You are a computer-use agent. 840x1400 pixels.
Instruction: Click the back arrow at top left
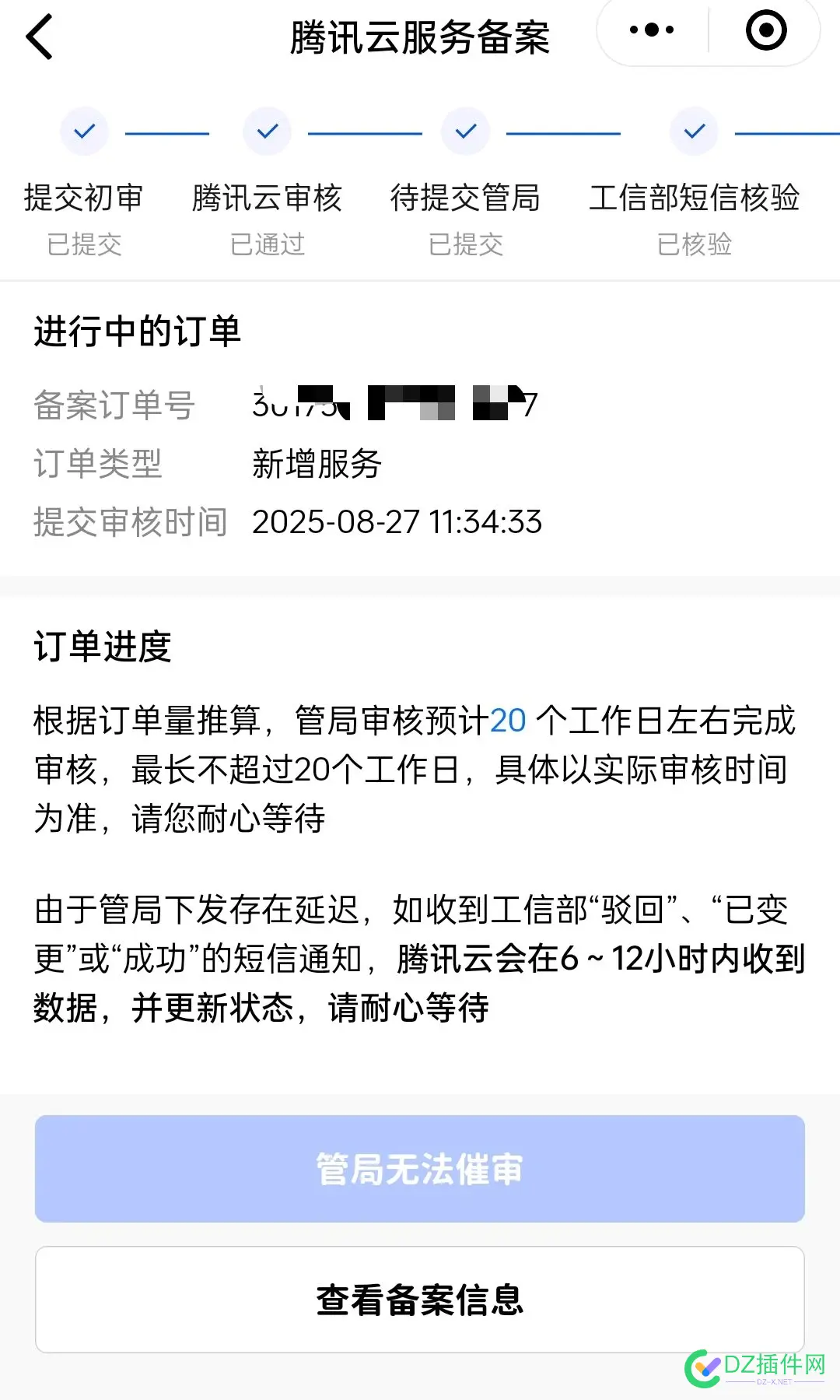(40, 37)
